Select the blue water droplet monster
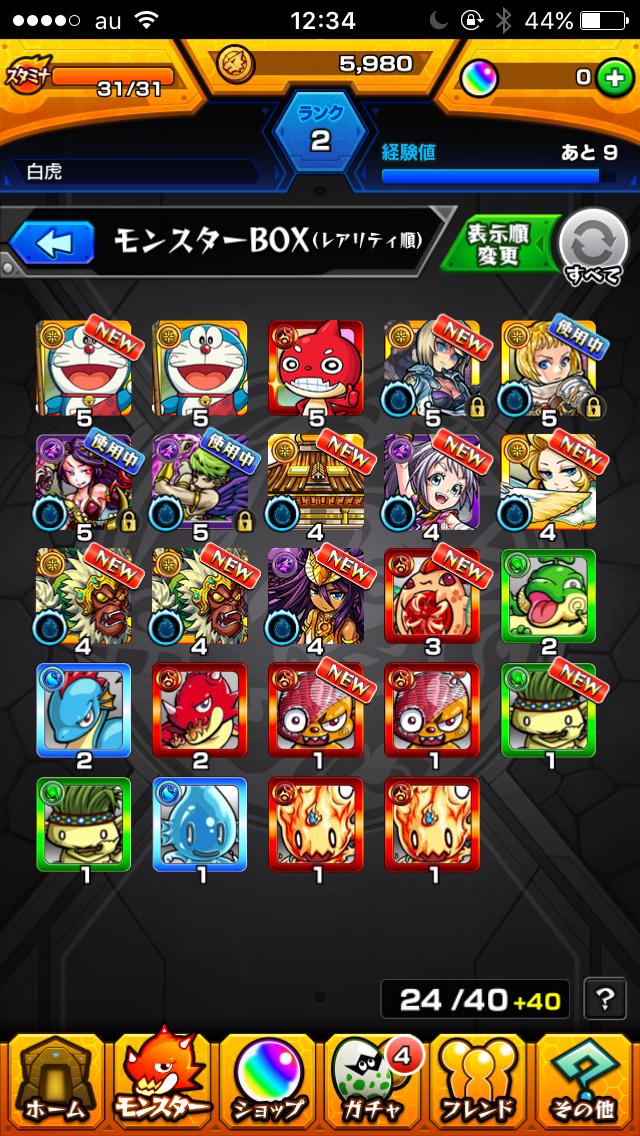640x1136 pixels. [200, 824]
